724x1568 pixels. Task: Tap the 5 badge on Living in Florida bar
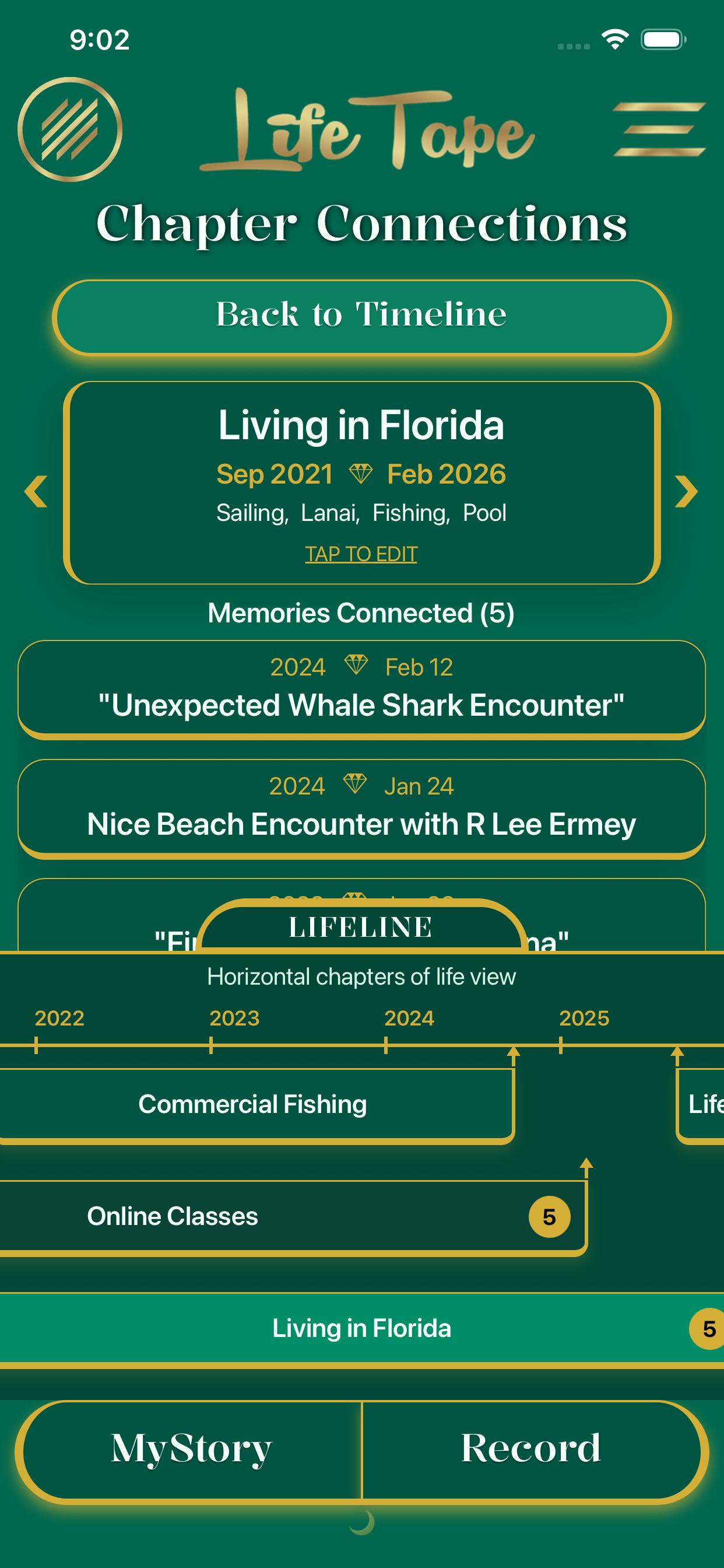pyautogui.click(x=709, y=1328)
